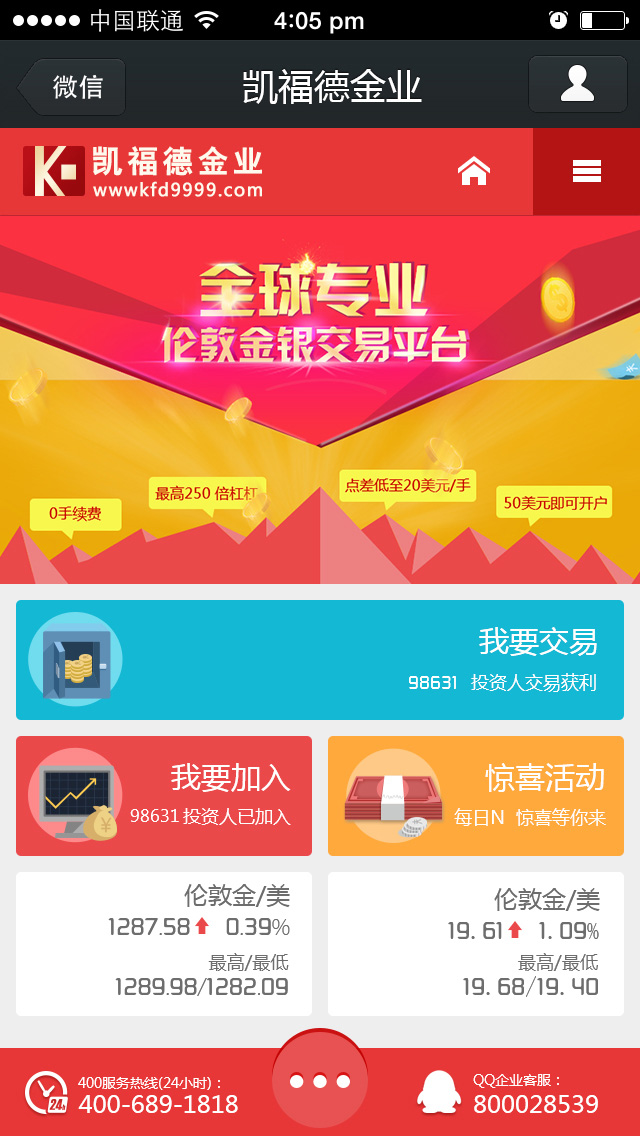Open the 惊喜活动 card
The width and height of the screenshot is (640, 1136).
point(476,796)
